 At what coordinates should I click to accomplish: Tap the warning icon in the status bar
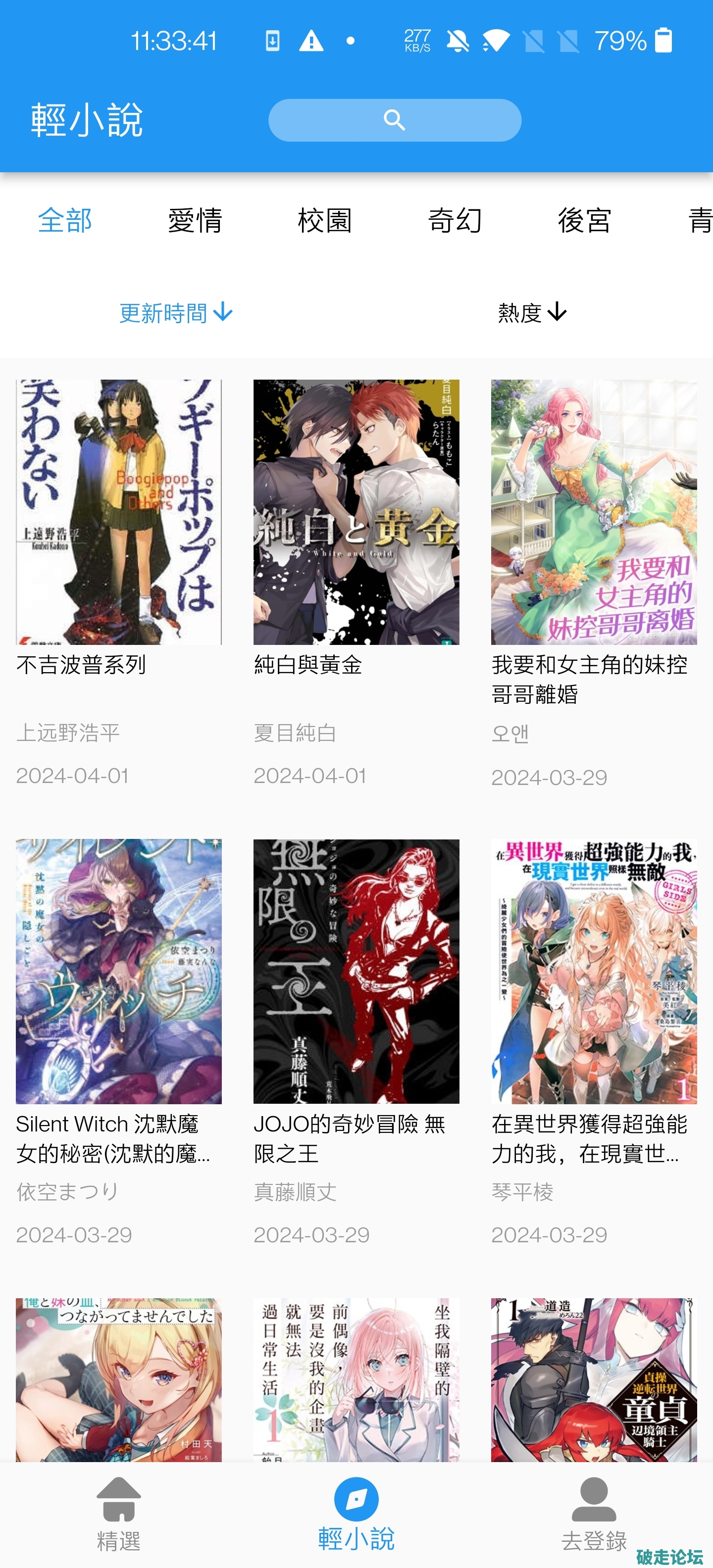(312, 40)
